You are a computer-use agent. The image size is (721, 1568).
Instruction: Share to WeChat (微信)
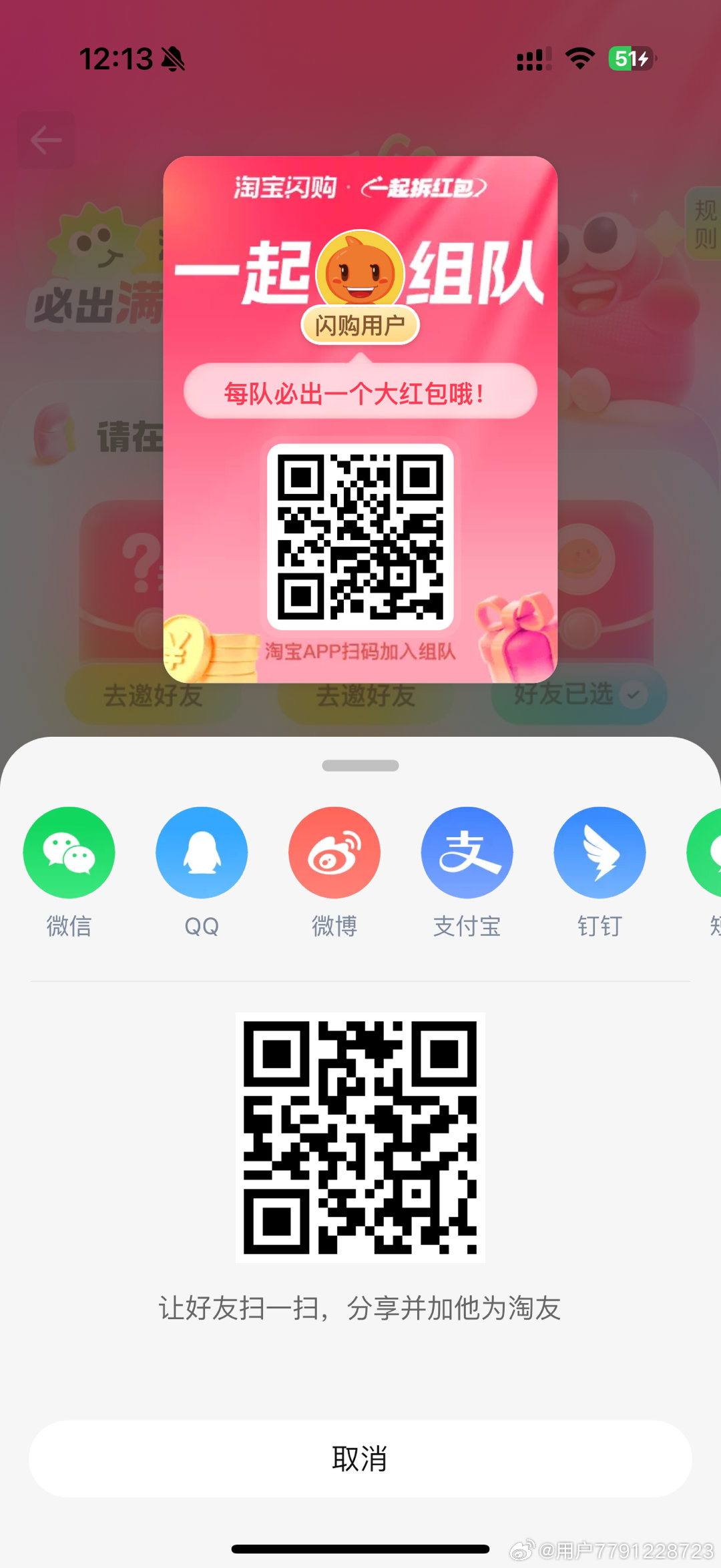pyautogui.click(x=69, y=852)
